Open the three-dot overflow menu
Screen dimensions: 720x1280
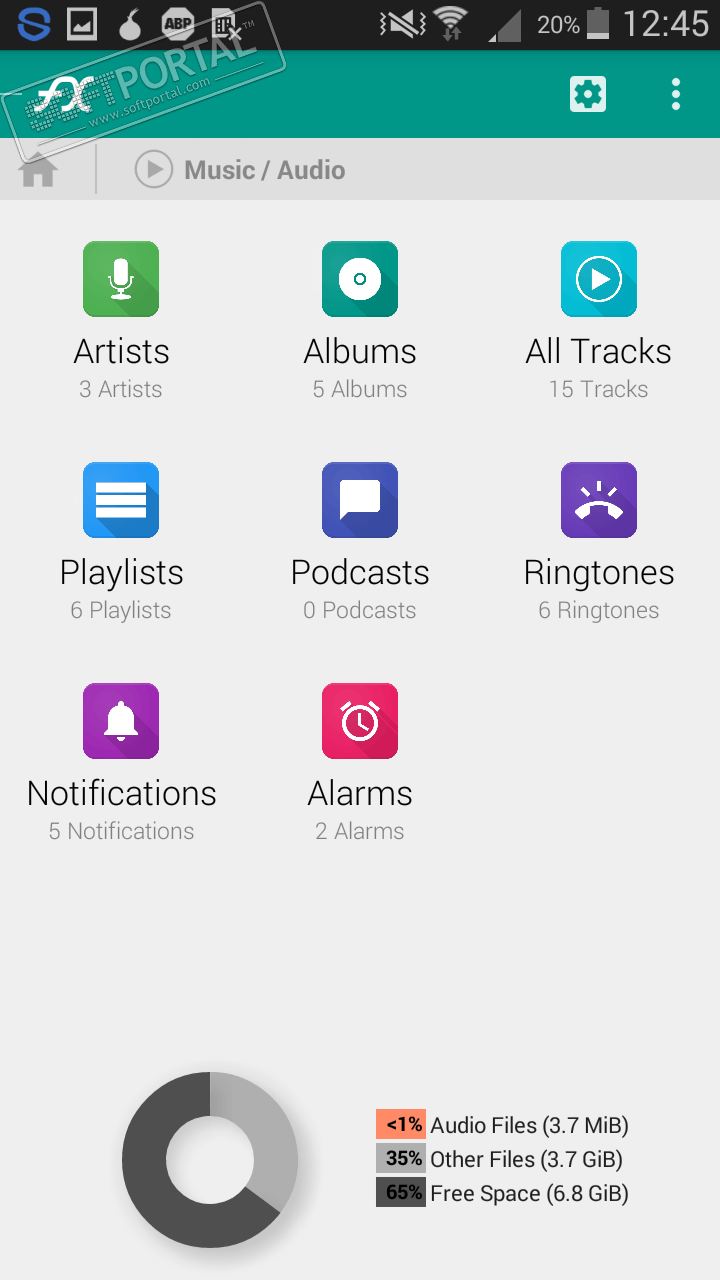pyautogui.click(x=676, y=94)
